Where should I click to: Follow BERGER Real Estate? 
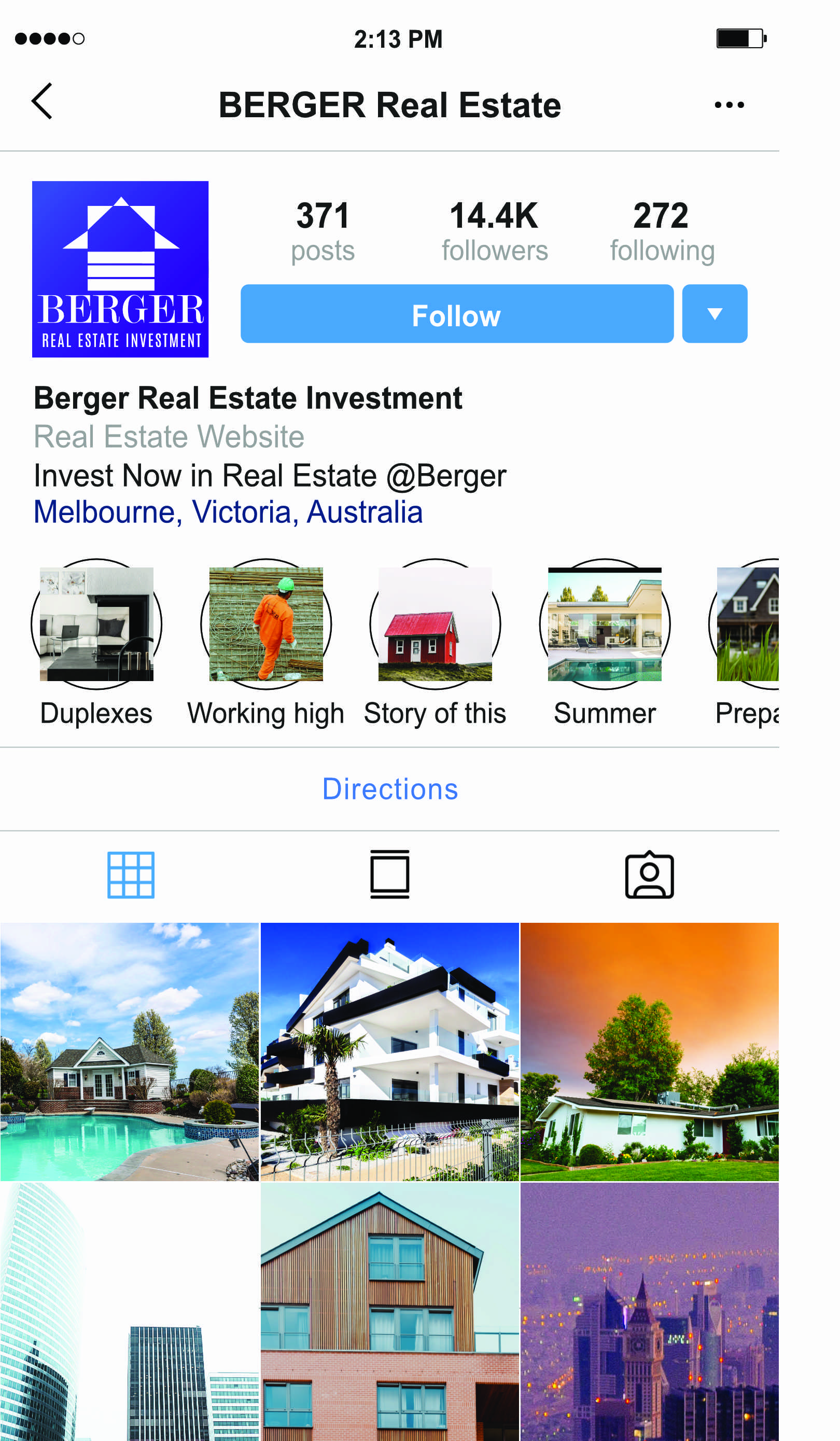[457, 314]
